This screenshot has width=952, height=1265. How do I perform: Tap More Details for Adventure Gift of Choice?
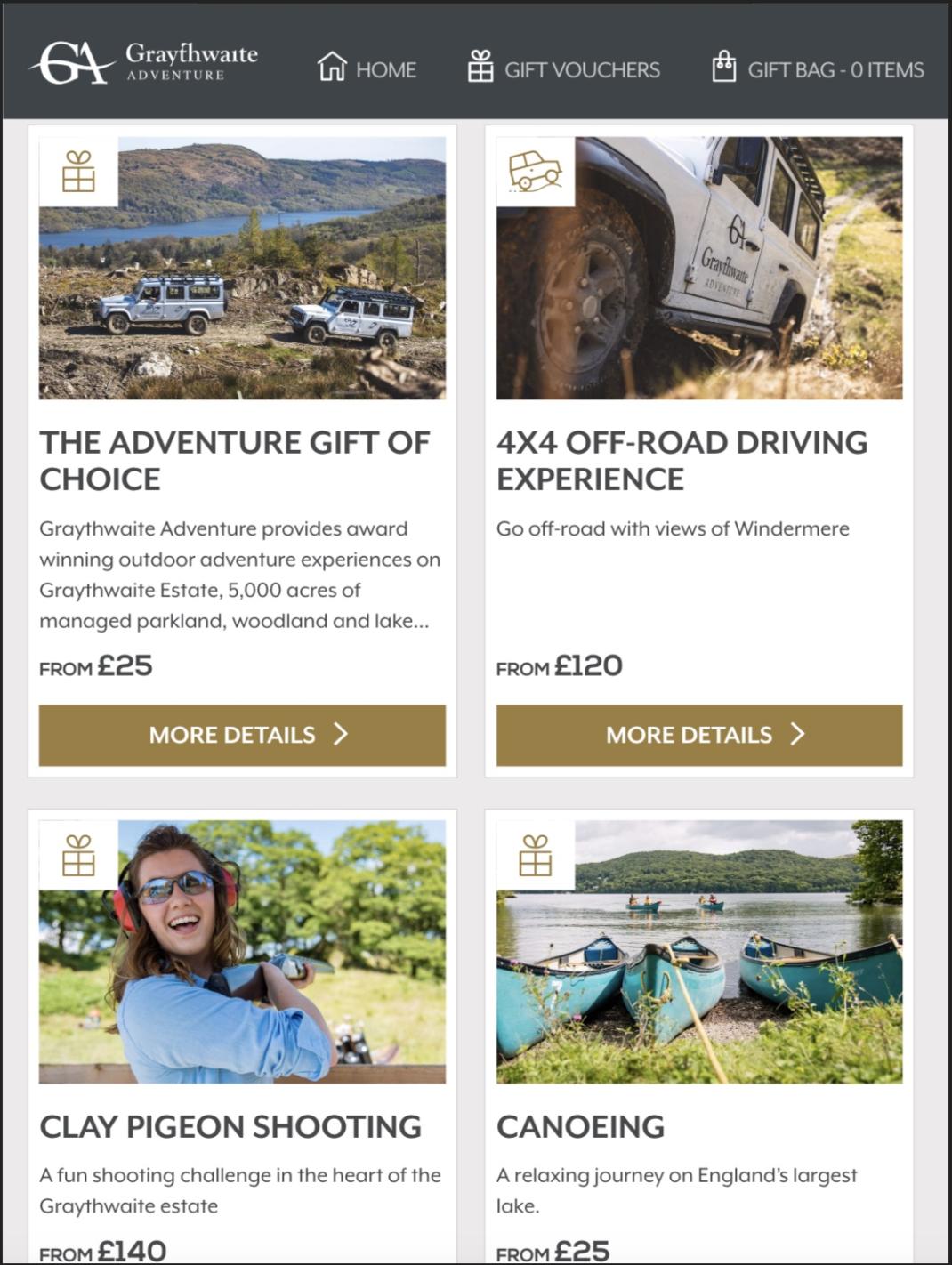tap(242, 735)
